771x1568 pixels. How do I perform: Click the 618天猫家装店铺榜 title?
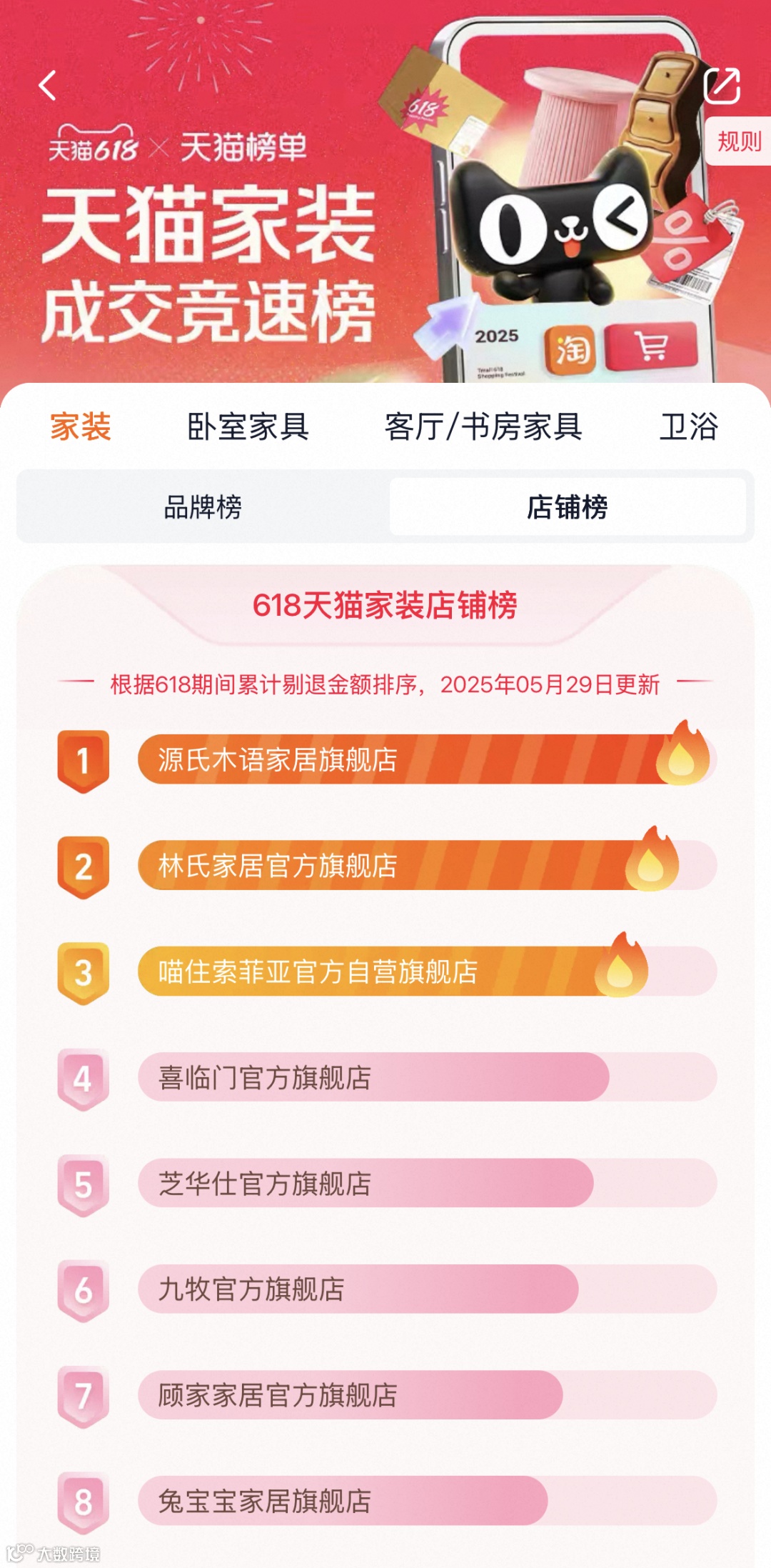pyautogui.click(x=385, y=606)
